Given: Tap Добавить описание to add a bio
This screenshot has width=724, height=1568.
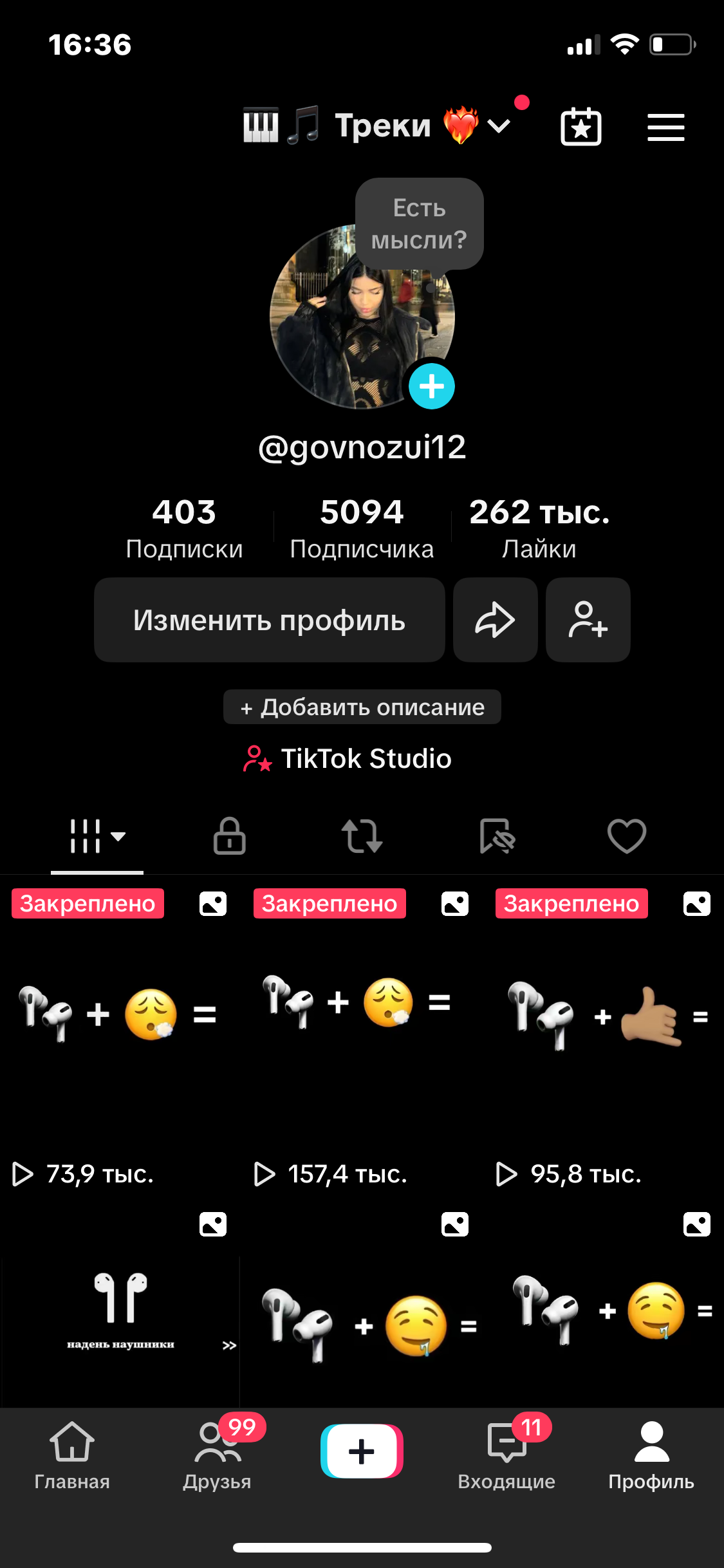Looking at the screenshot, I should 362,707.
